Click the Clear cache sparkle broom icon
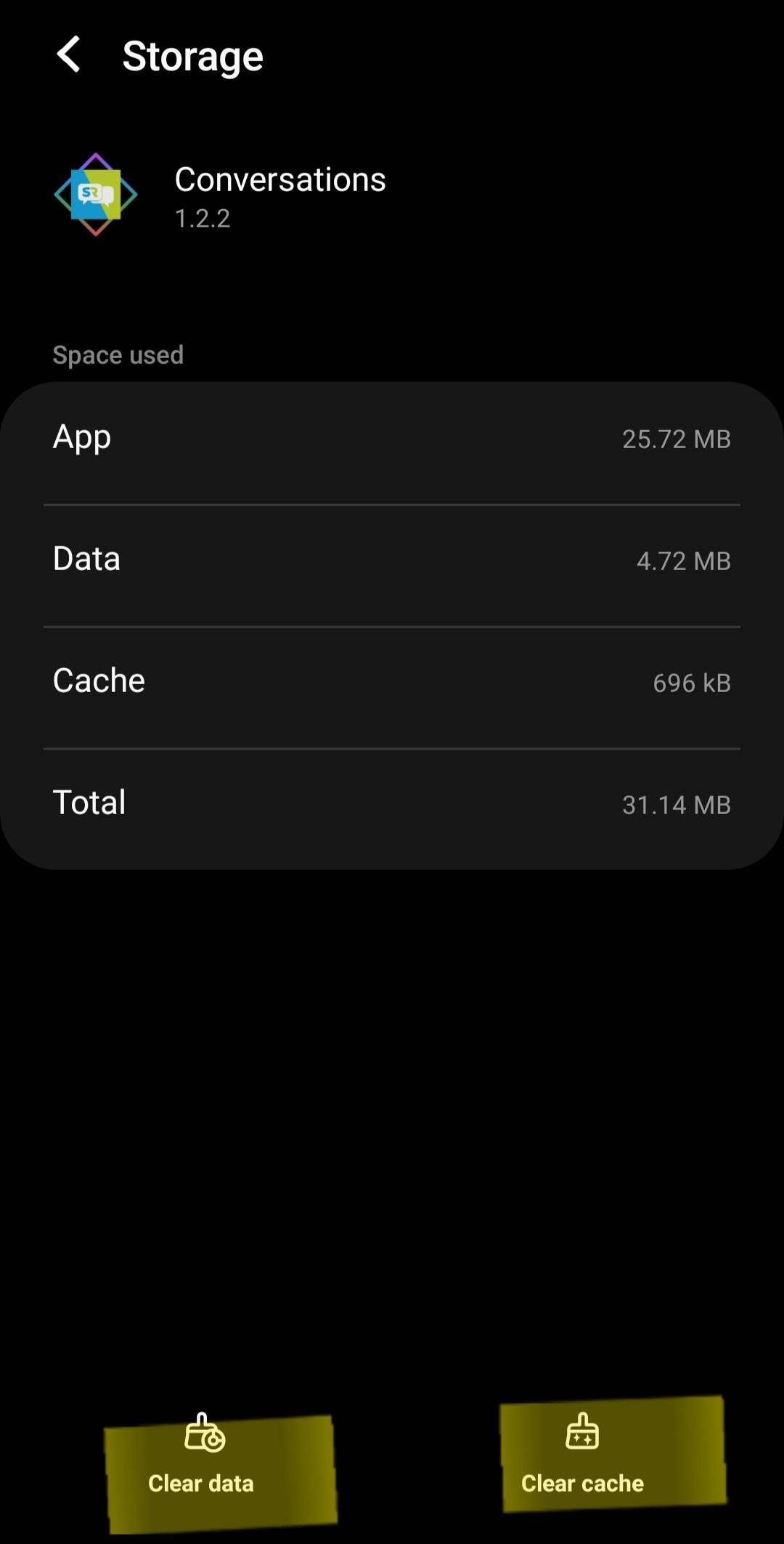 581,1432
